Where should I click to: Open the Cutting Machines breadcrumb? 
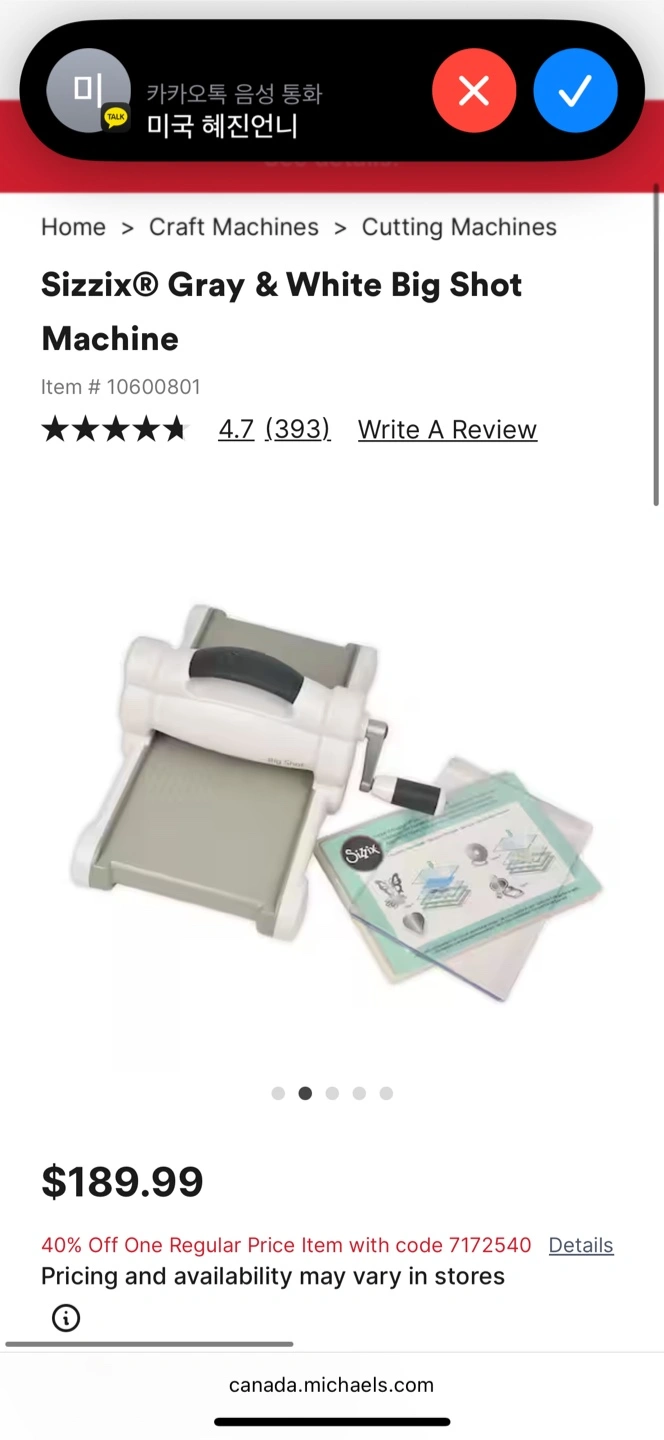[x=459, y=227]
